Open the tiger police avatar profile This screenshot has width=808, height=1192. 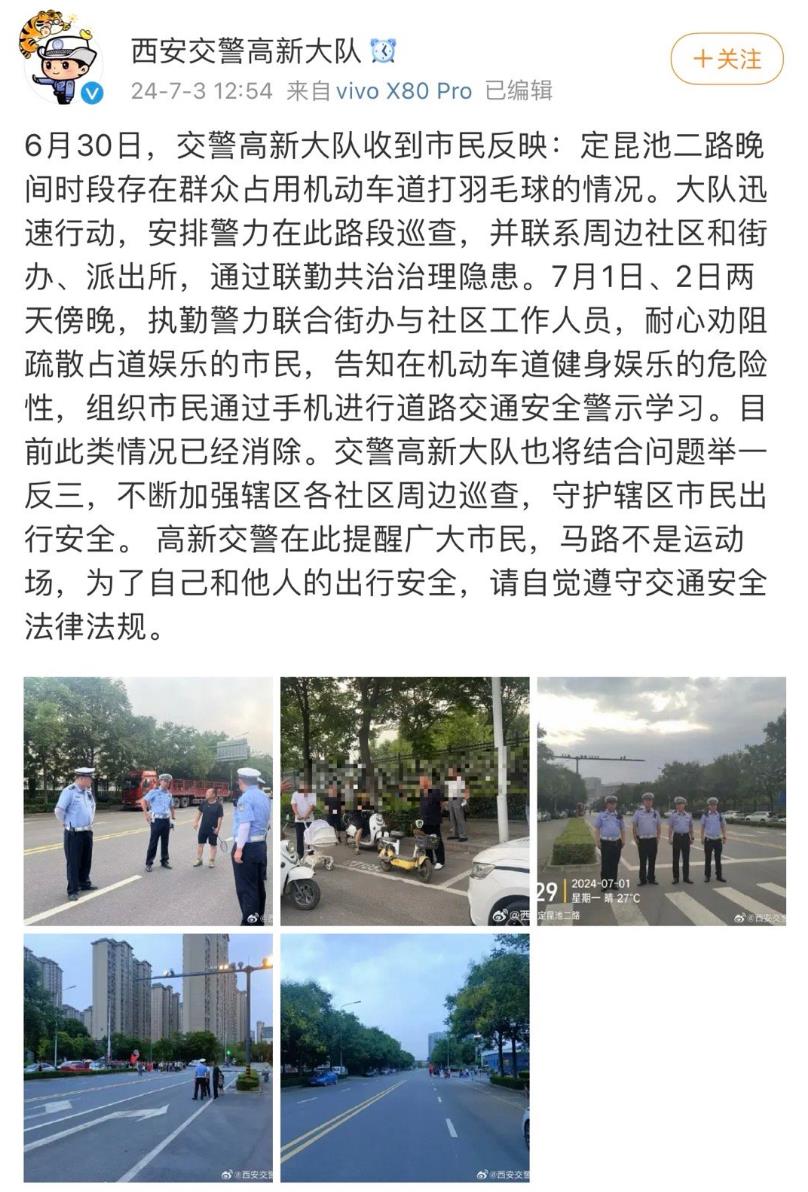(x=62, y=58)
